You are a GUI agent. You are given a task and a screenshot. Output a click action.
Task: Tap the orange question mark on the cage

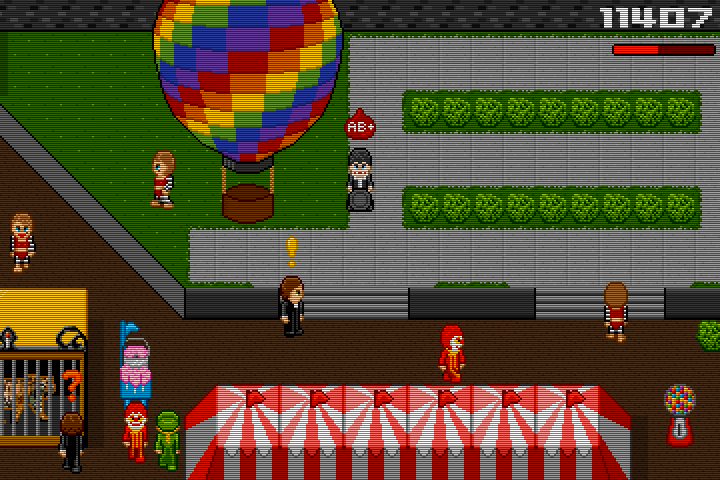pyautogui.click(x=72, y=382)
